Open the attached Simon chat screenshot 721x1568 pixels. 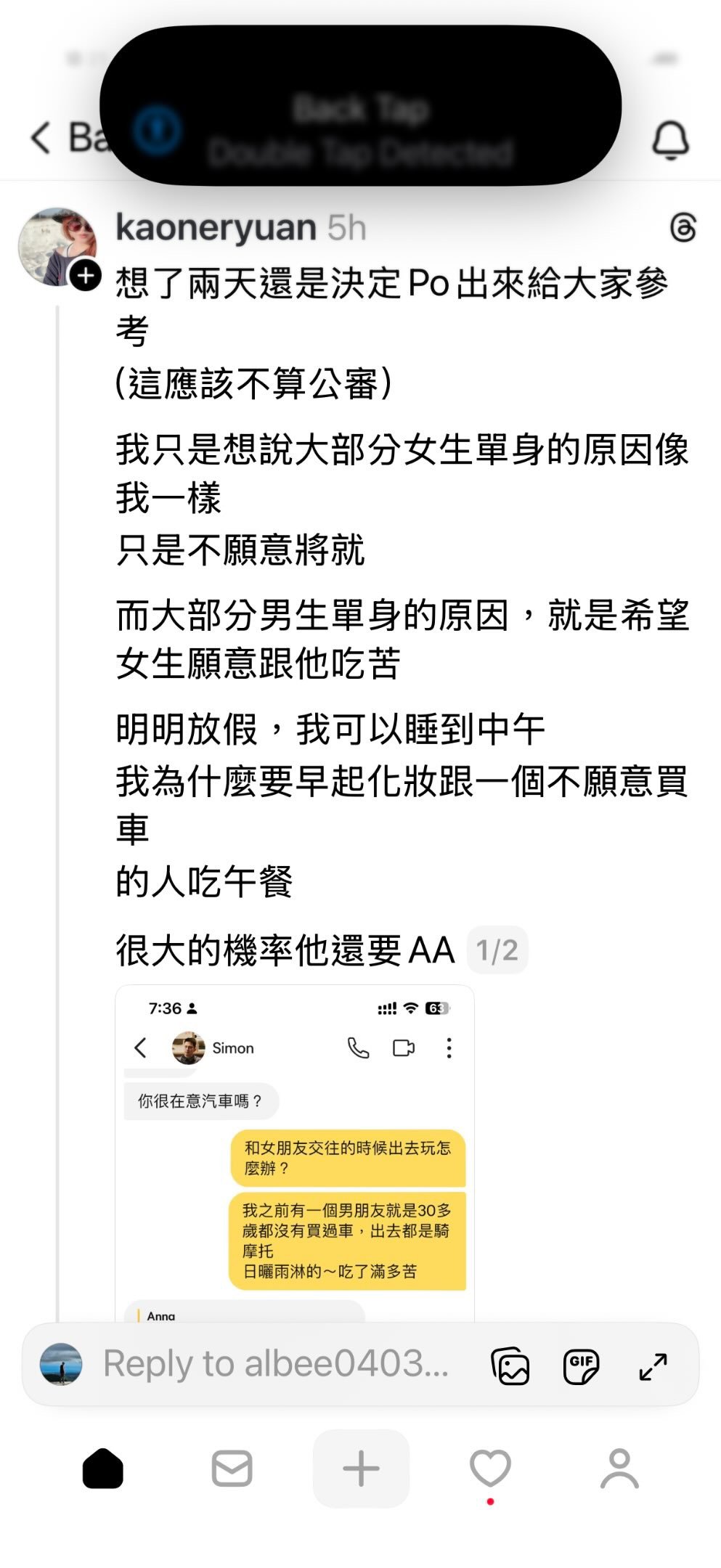[x=295, y=1153]
